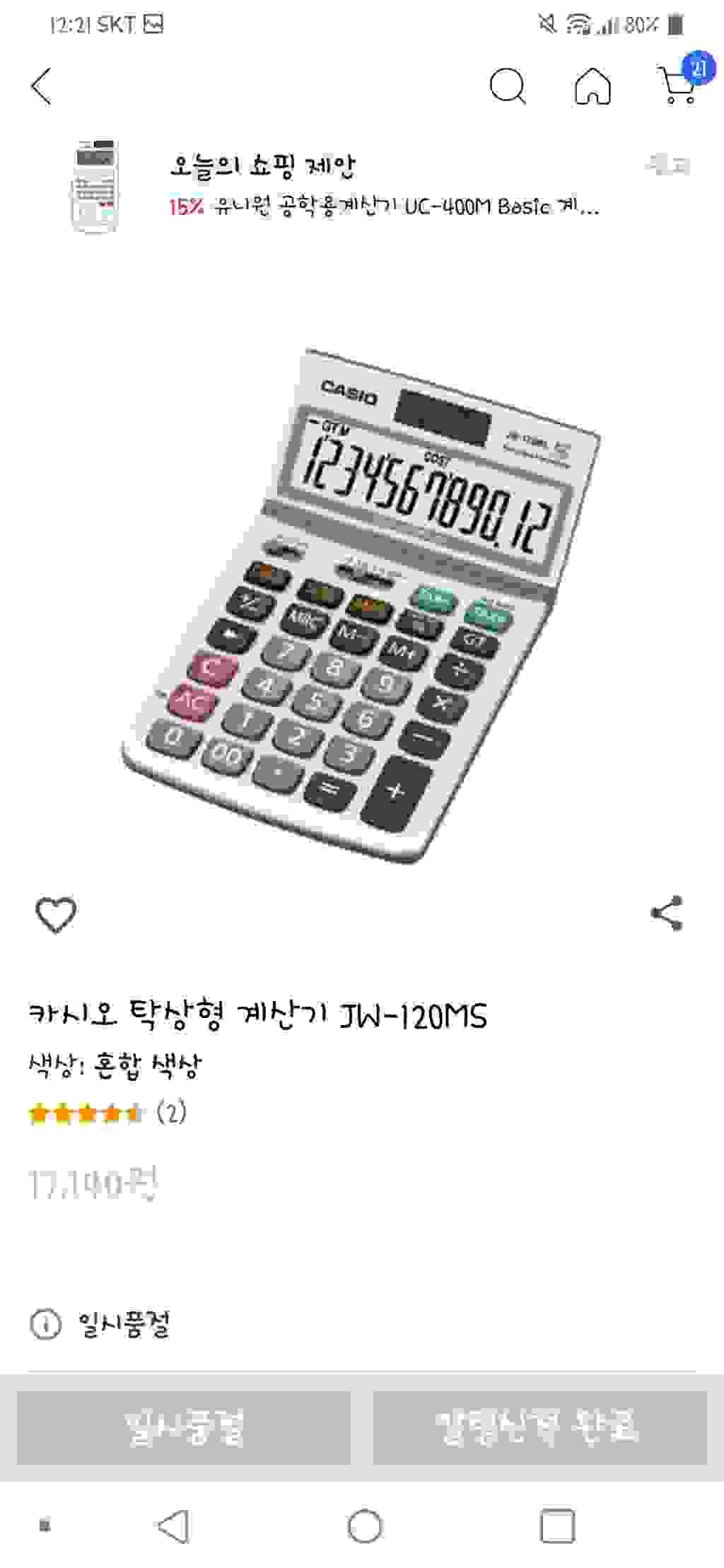Go back using the top arrow

click(x=42, y=86)
